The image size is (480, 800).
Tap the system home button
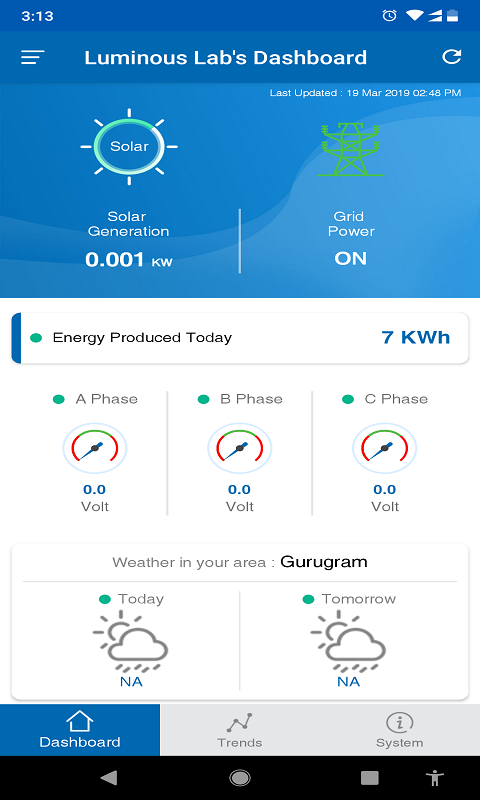tap(240, 778)
